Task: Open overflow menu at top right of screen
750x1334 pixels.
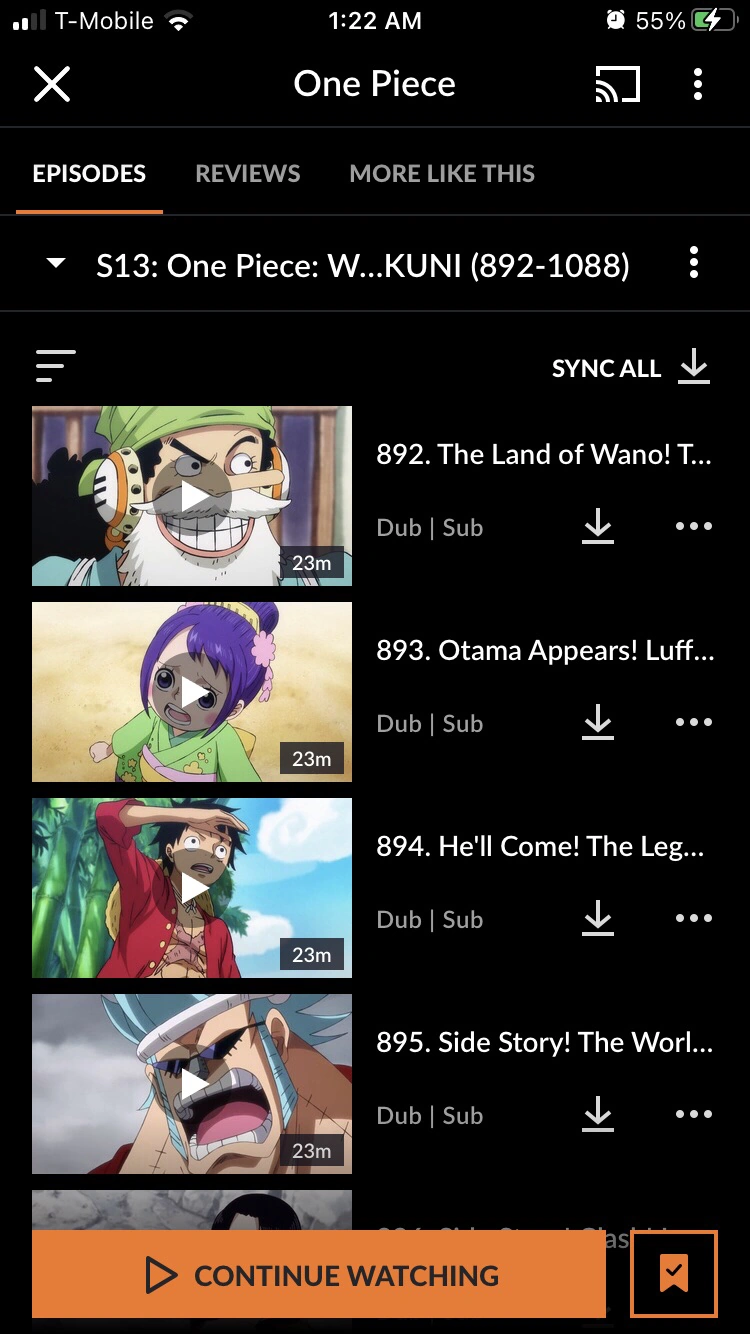Action: (x=697, y=84)
